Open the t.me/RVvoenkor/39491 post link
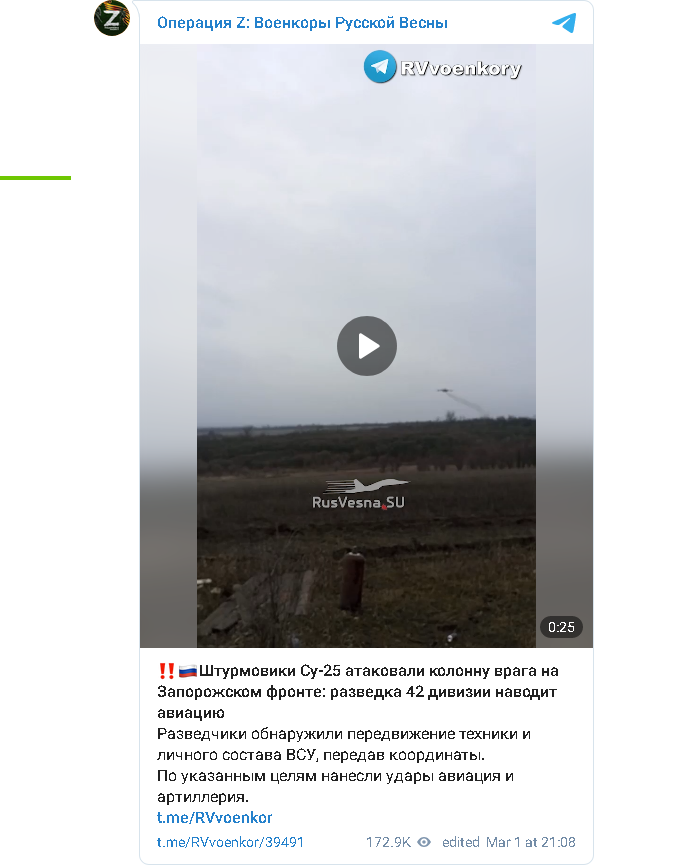Screen dimensions: 686x865 coord(230,842)
